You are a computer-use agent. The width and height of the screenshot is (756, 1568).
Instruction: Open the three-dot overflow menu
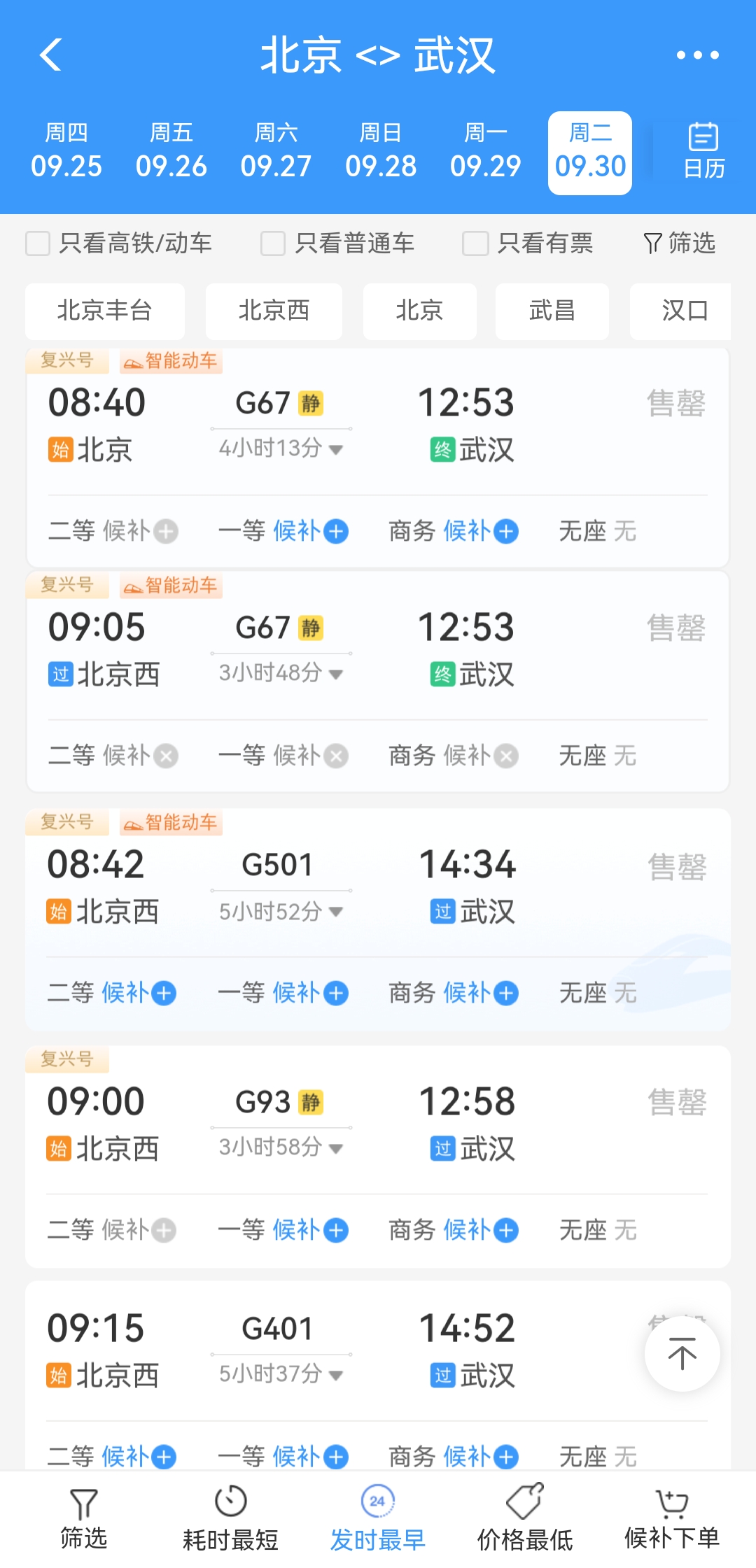pos(697,55)
